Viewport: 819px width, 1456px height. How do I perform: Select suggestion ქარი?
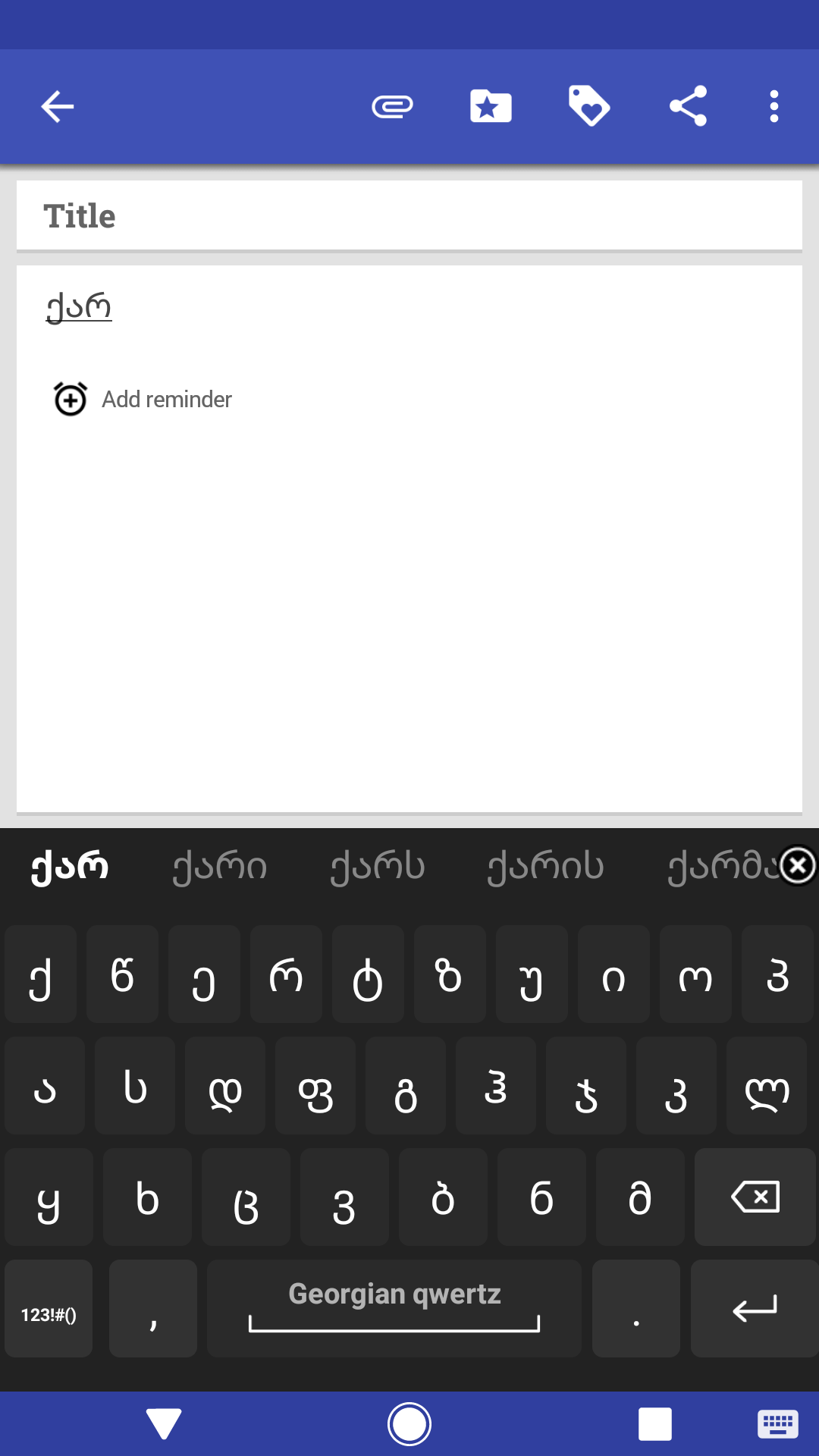point(220,866)
